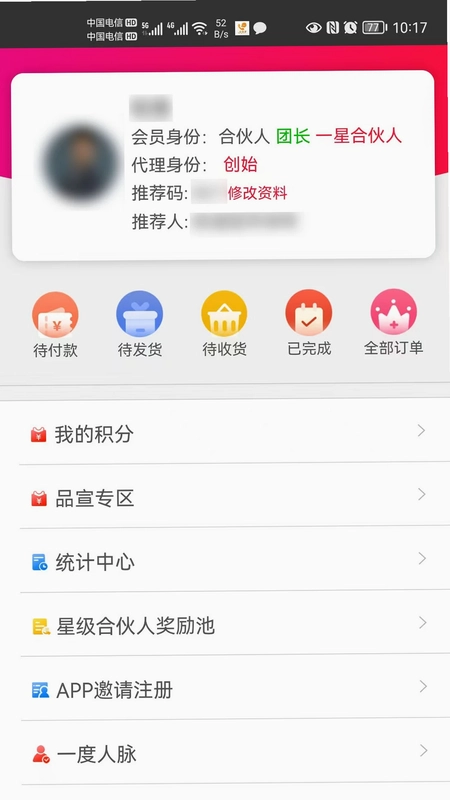Screen dimensions: 450x800
Task: Show 全部订单
Action: pyautogui.click(x=393, y=323)
